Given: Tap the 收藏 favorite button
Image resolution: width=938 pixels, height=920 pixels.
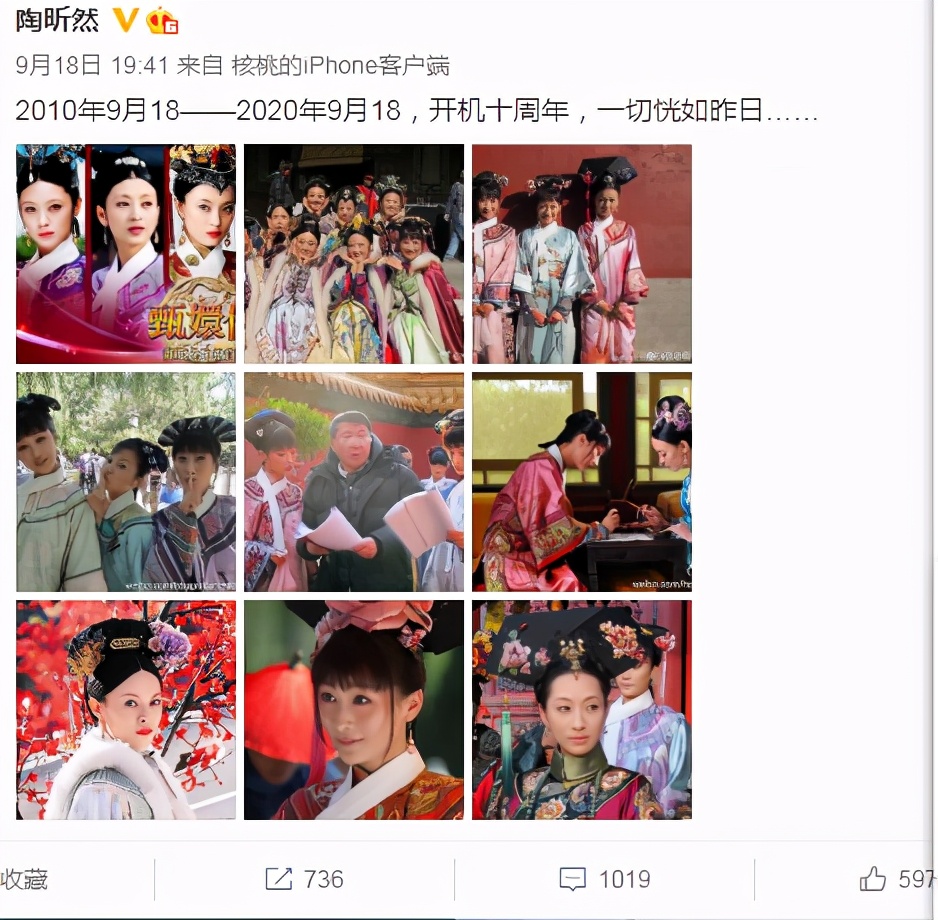Looking at the screenshot, I should [x=25, y=879].
